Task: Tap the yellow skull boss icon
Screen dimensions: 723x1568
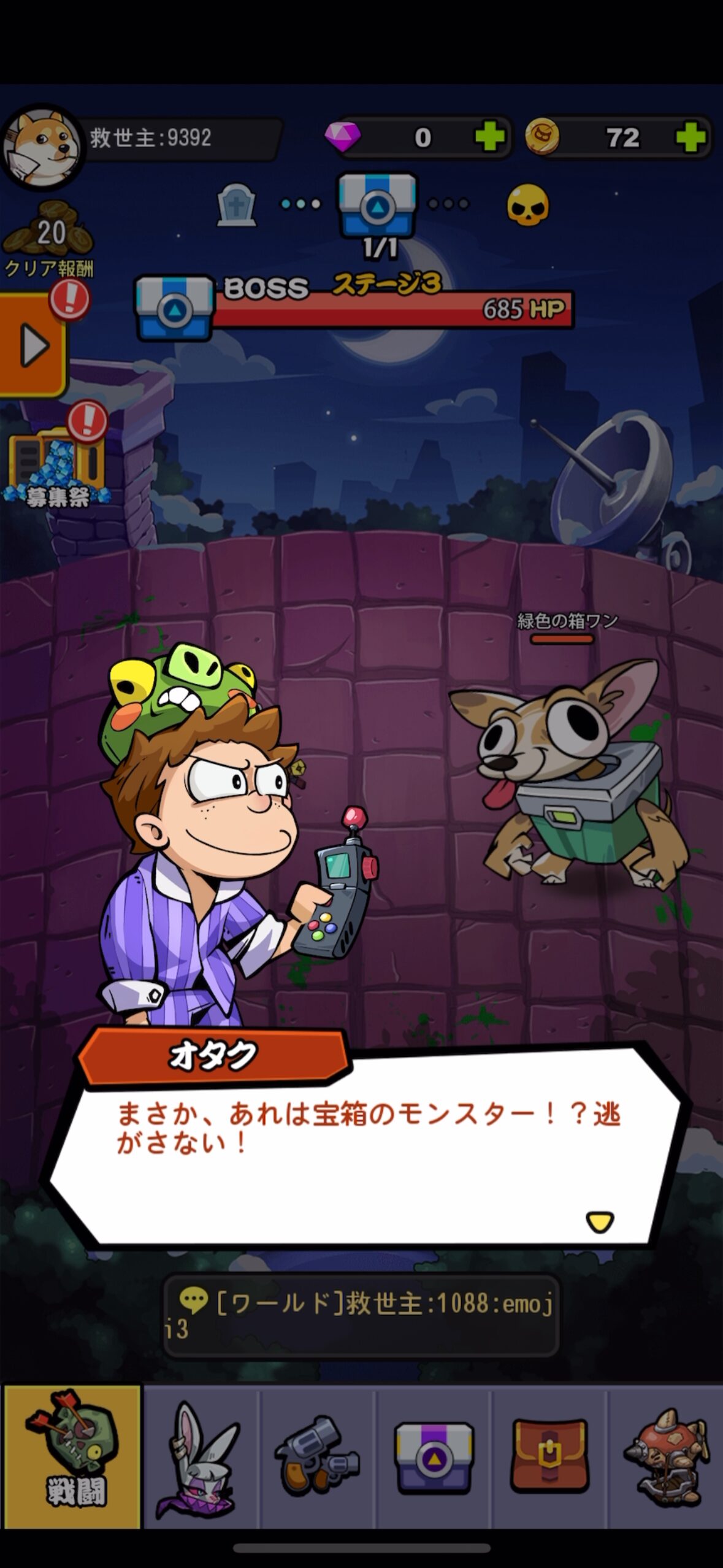Action: coord(527,206)
